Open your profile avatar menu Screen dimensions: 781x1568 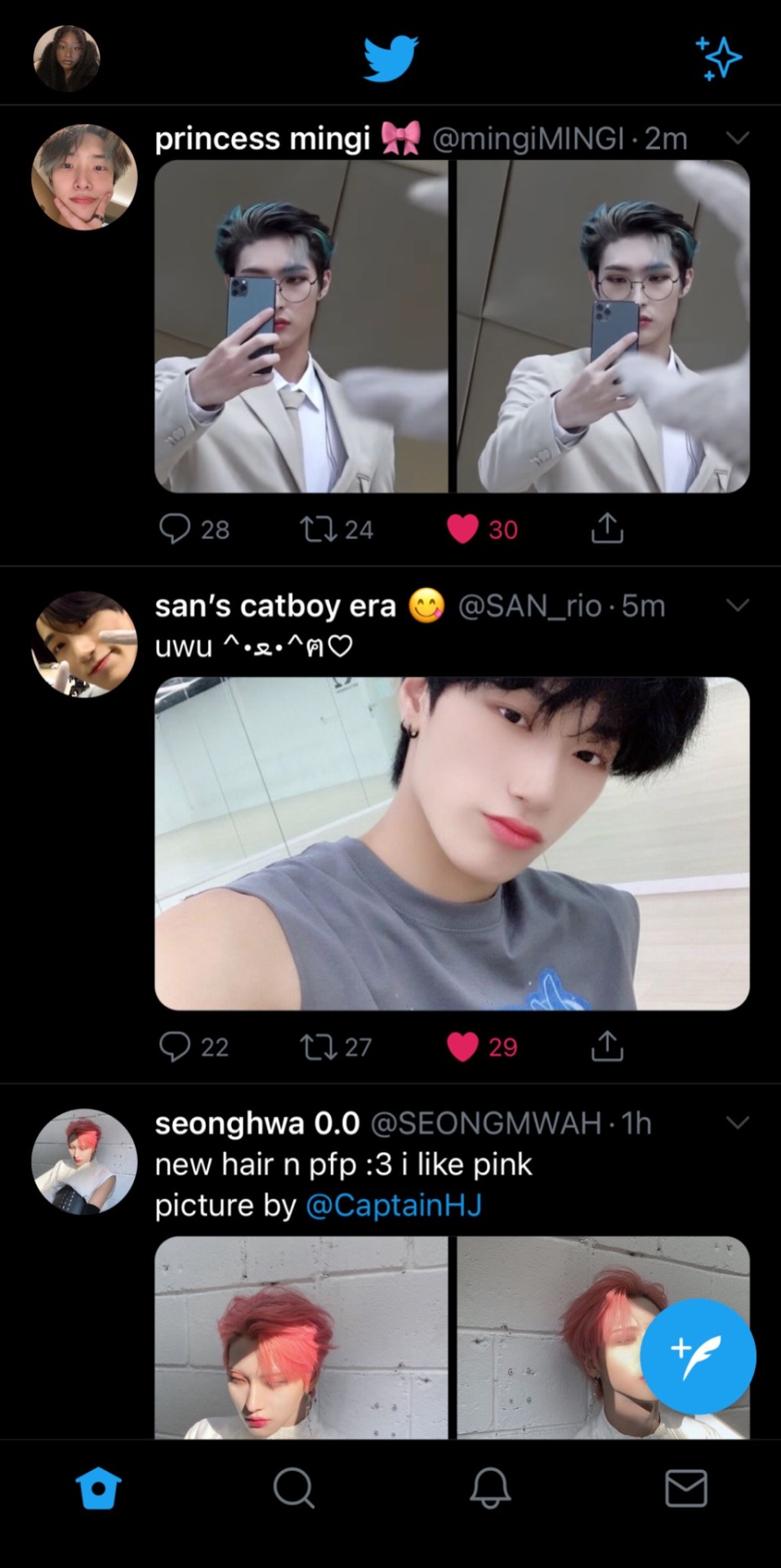(66, 58)
